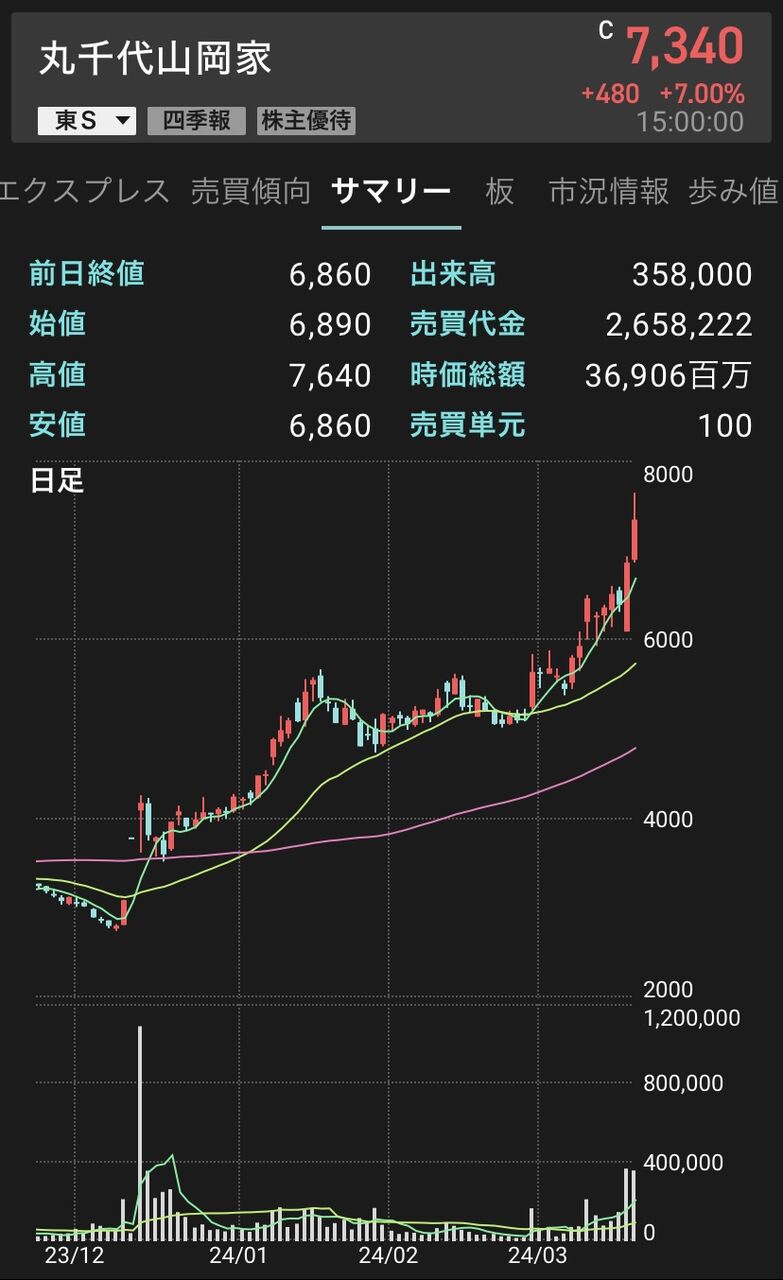Show the 歩み値 tab
The image size is (783, 1280).
click(x=733, y=191)
